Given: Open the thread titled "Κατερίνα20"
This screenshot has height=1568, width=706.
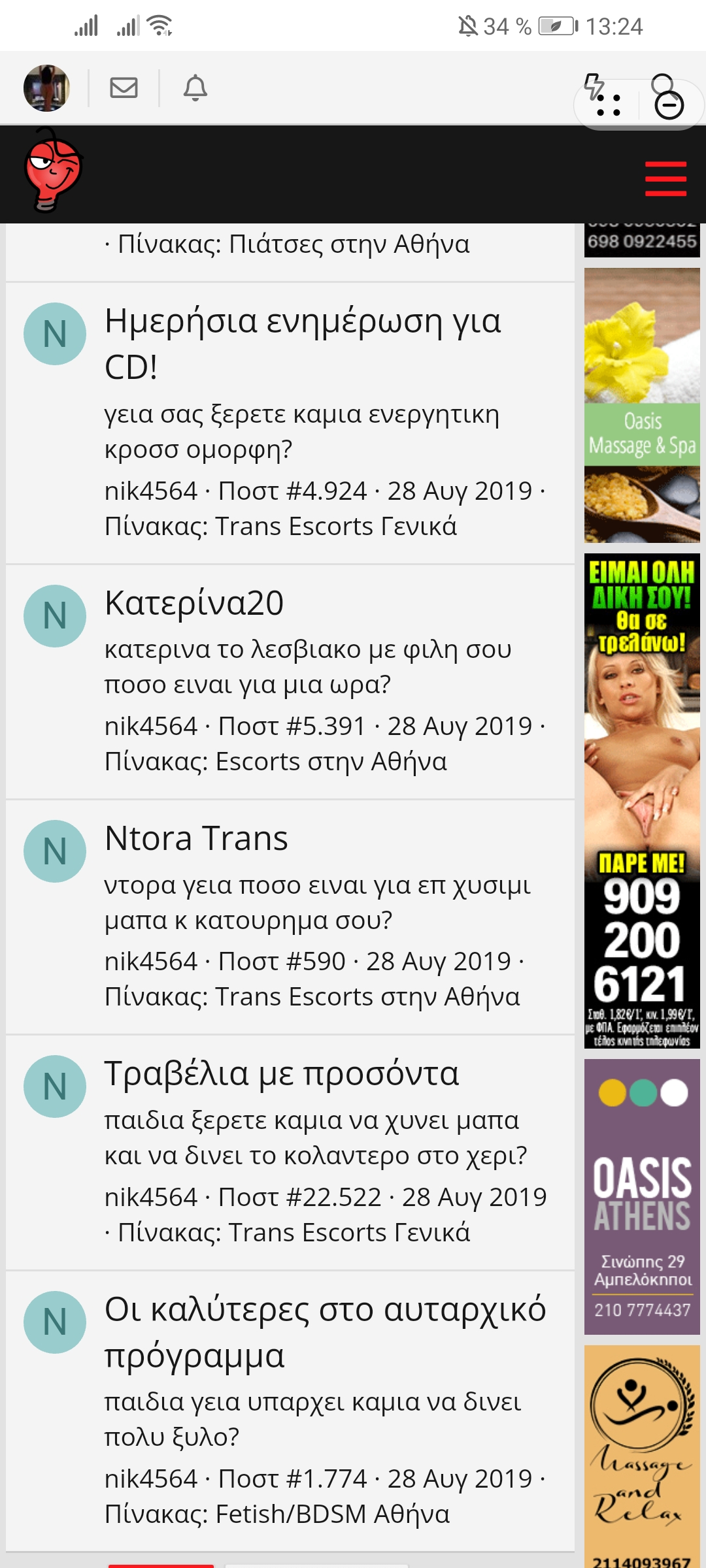Looking at the screenshot, I should click(x=194, y=602).
